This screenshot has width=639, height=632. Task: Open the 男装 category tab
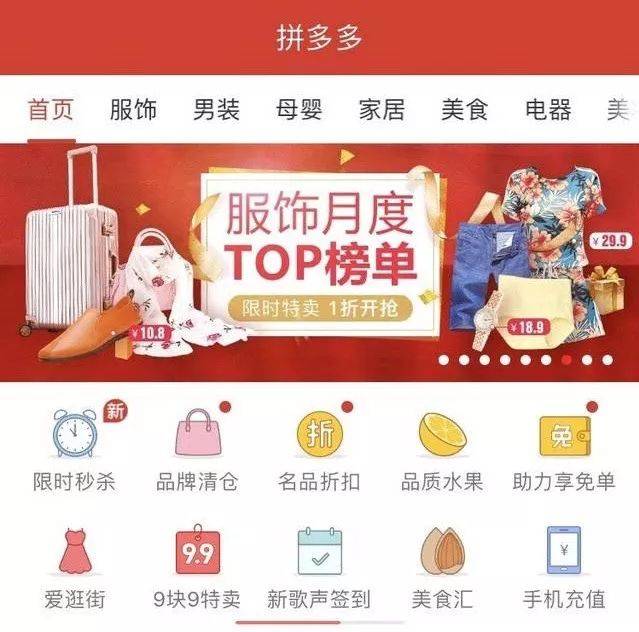[216, 110]
